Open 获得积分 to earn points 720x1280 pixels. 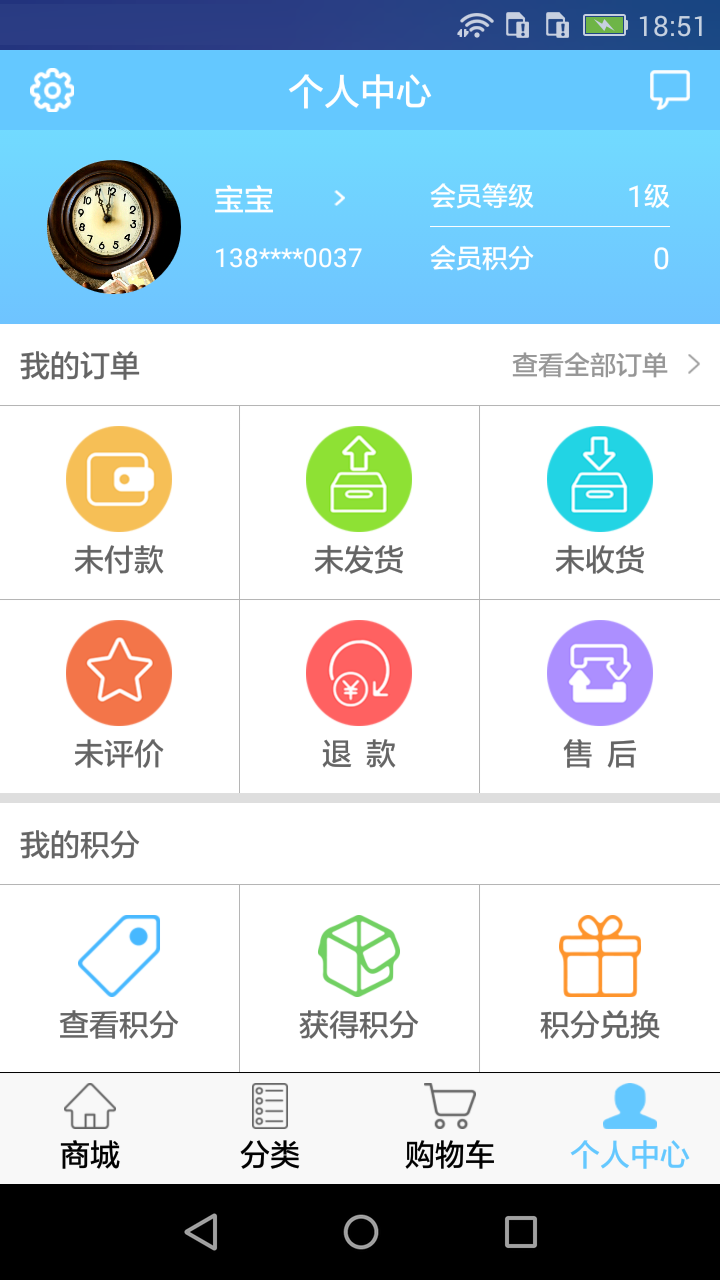[x=359, y=978]
